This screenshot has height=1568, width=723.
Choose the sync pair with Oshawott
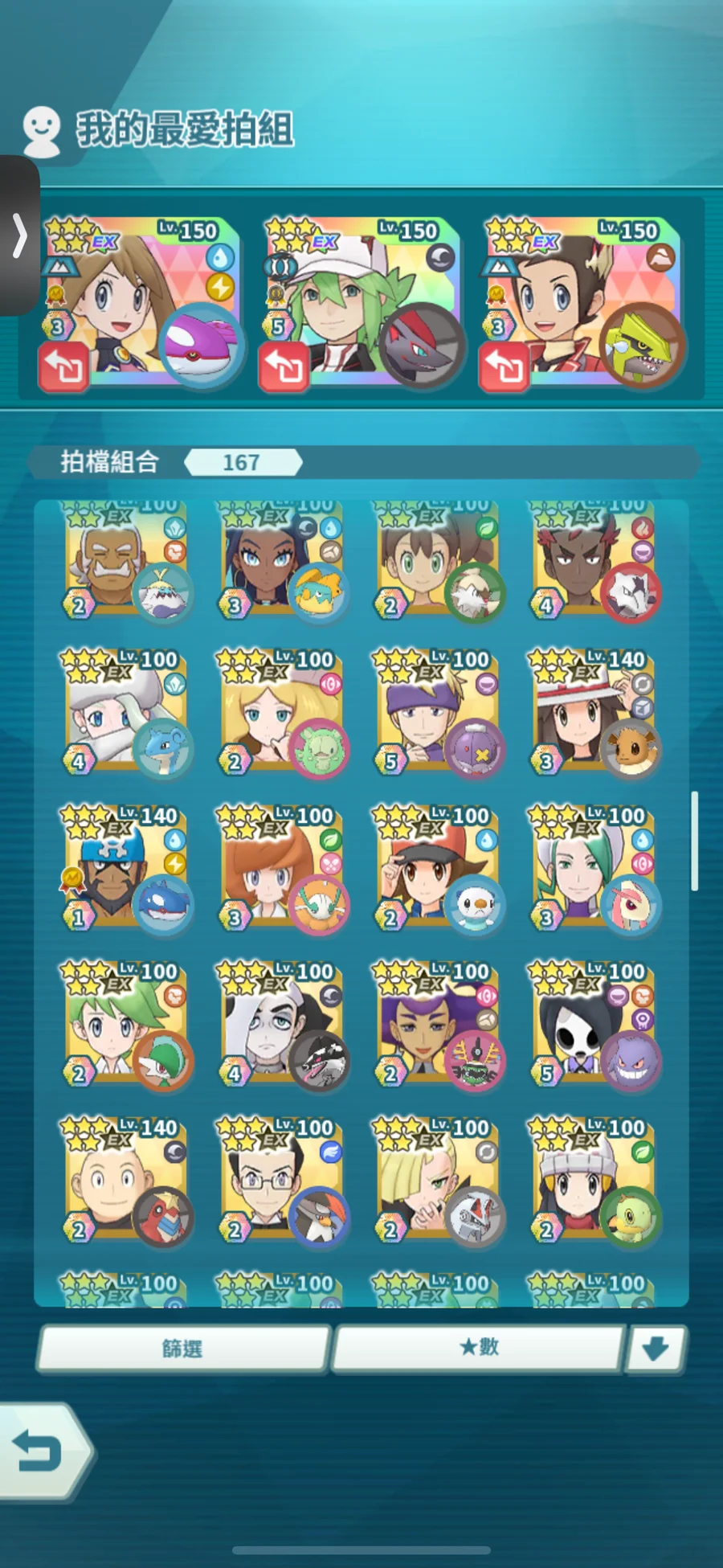click(x=437, y=870)
